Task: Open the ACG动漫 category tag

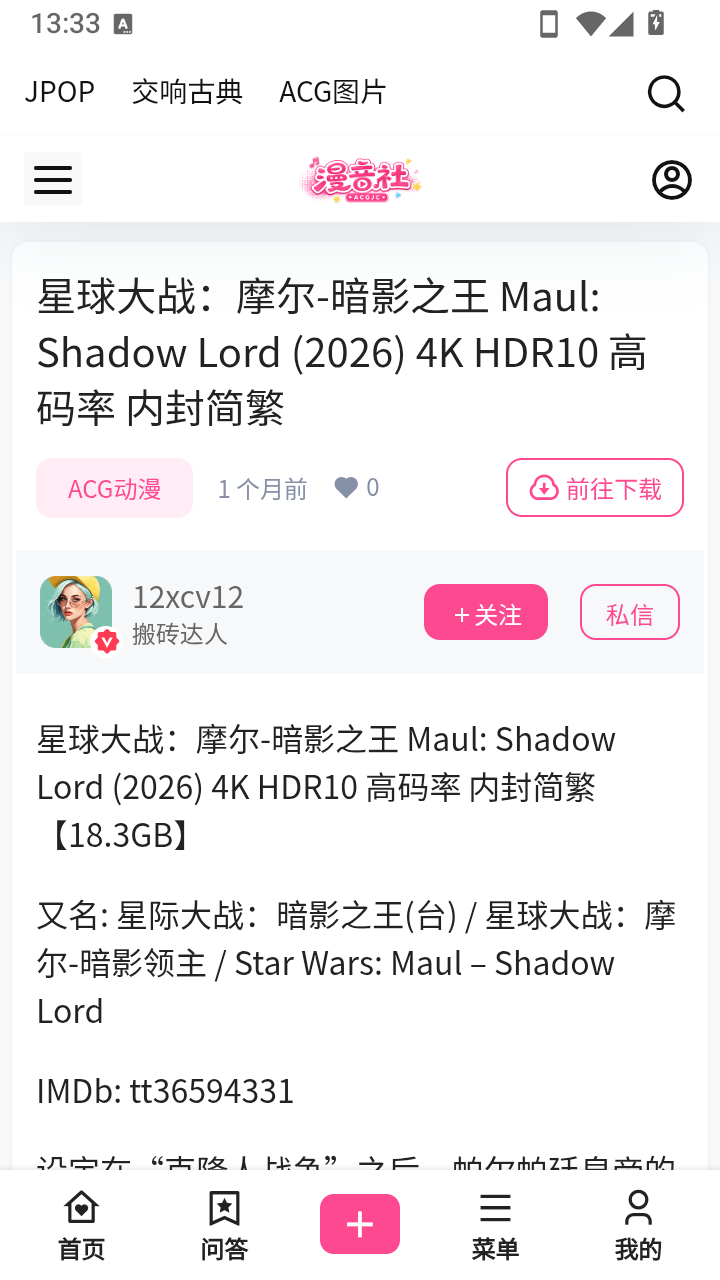Action: (114, 488)
